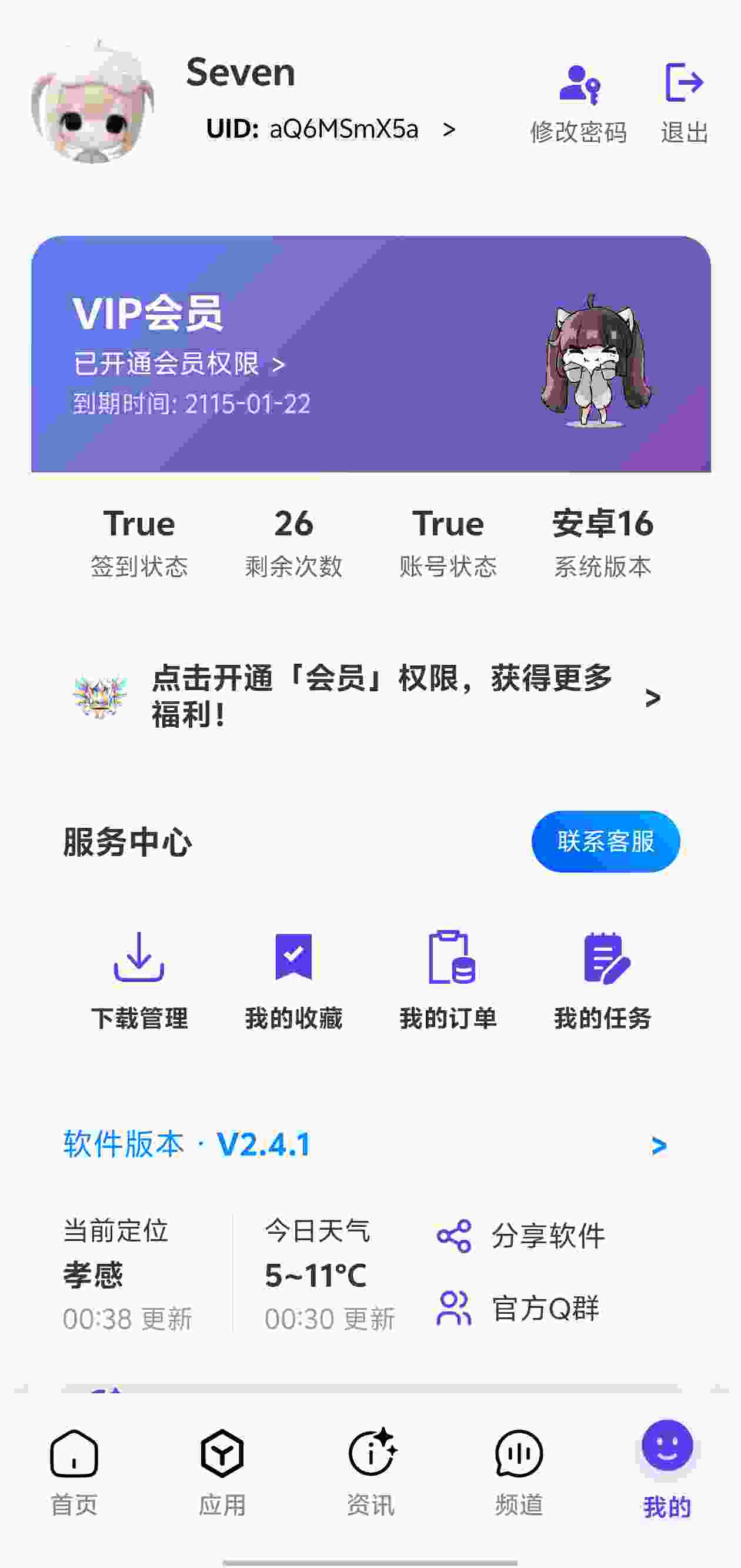
Task: Log out with the 退出 icon
Action: pyautogui.click(x=685, y=102)
